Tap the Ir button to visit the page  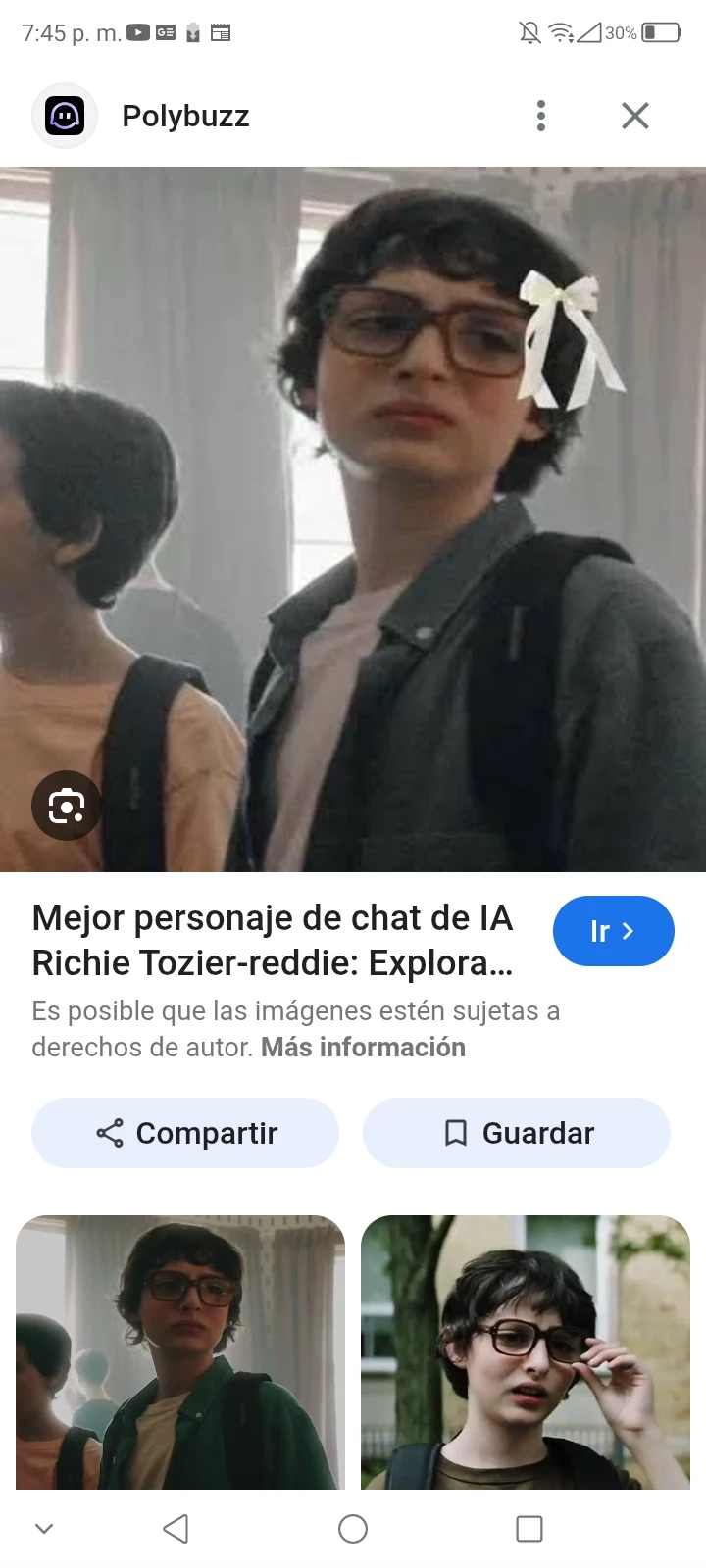pyautogui.click(x=613, y=931)
